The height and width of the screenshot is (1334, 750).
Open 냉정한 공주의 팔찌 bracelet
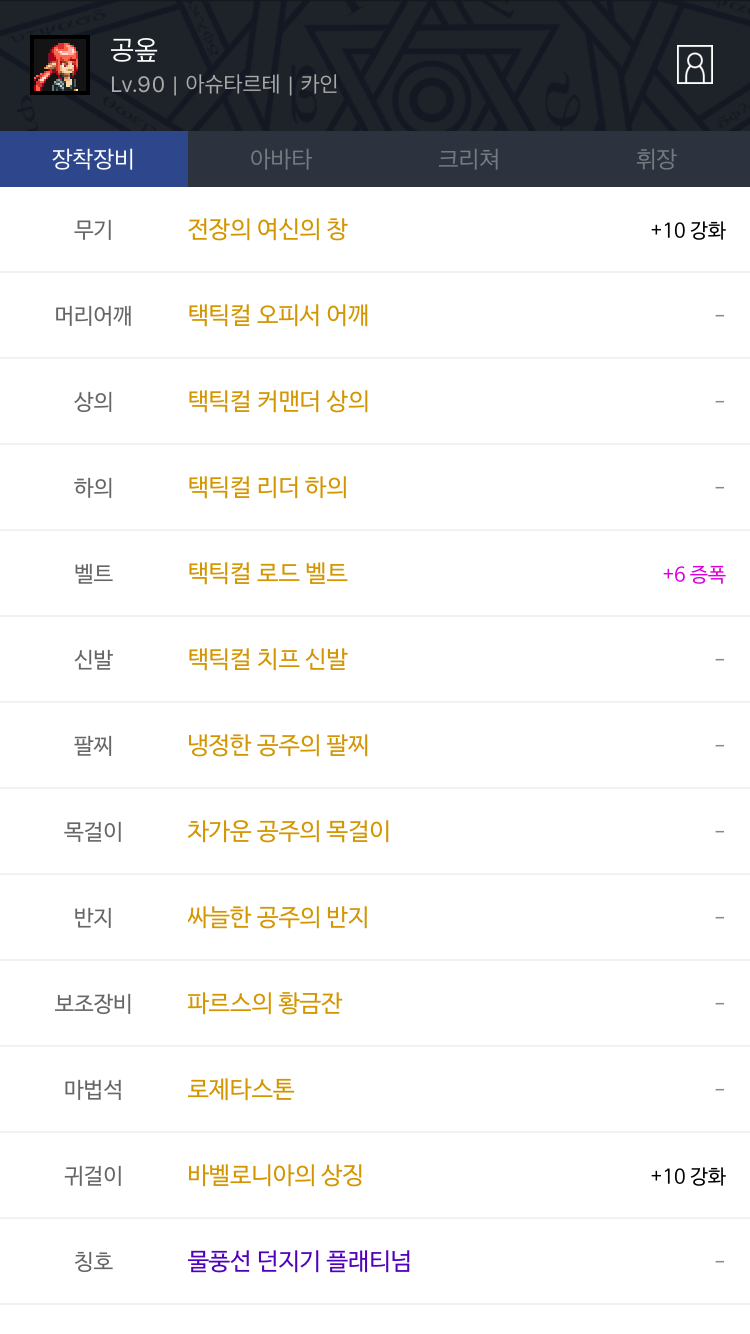coord(278,745)
